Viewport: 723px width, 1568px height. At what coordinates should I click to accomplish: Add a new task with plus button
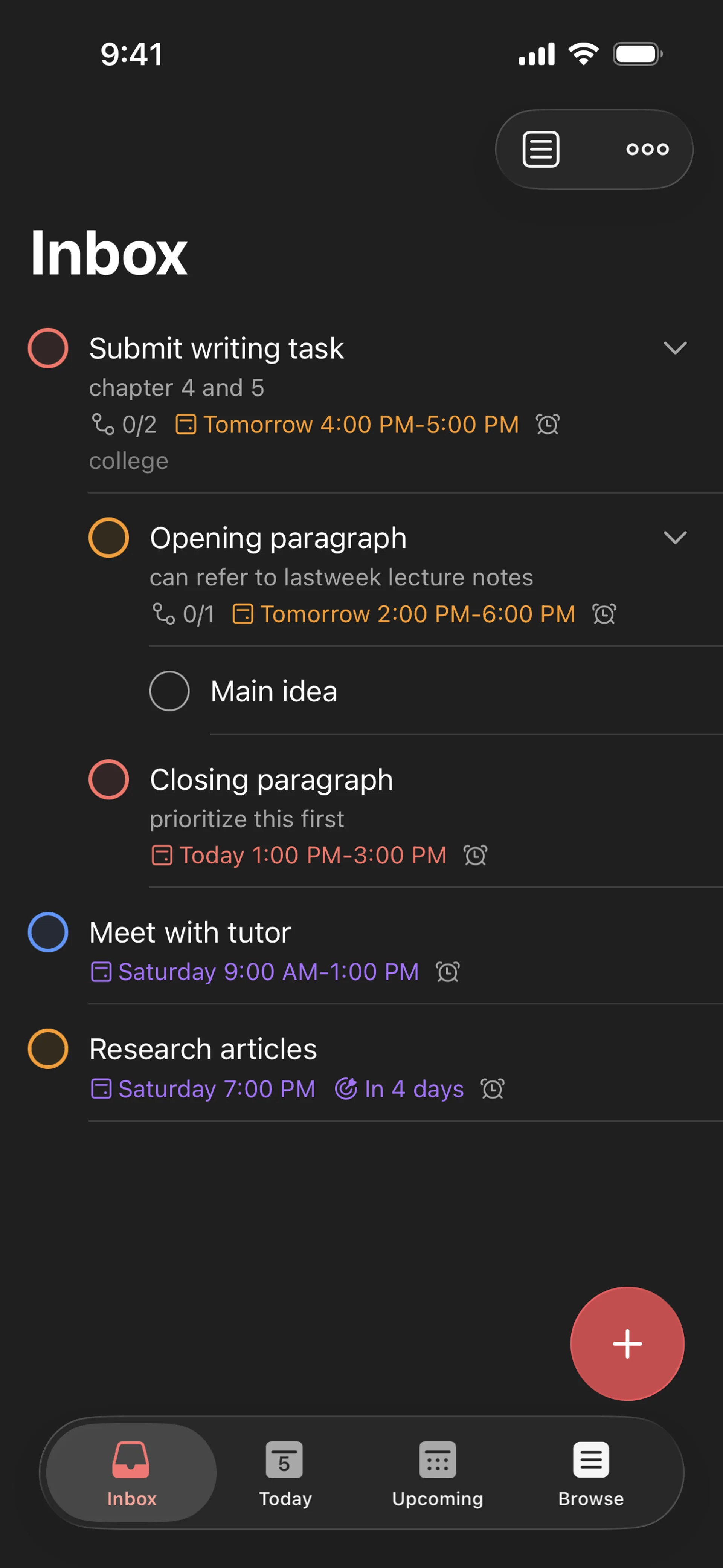pos(627,1343)
